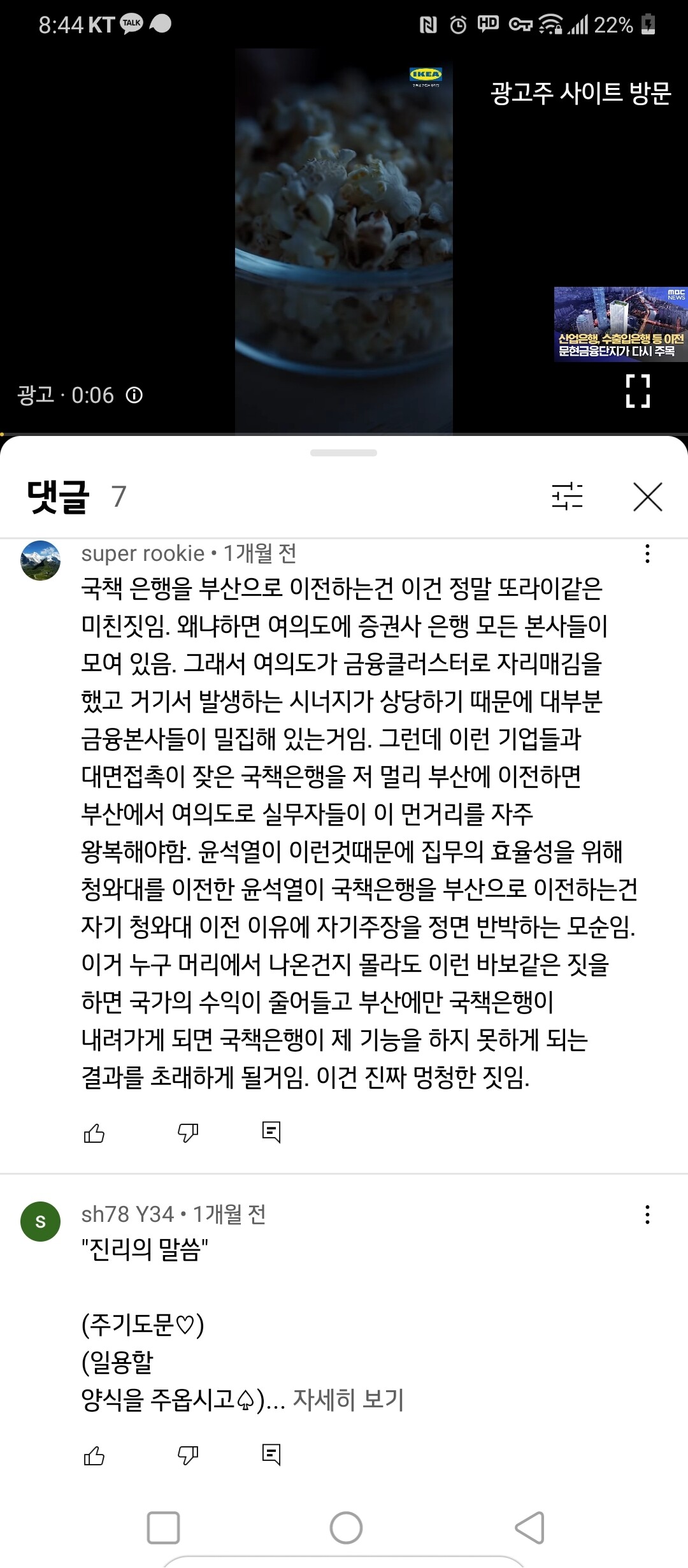
Task: Reply to sh78 Y34's comment
Action: [x=271, y=1455]
